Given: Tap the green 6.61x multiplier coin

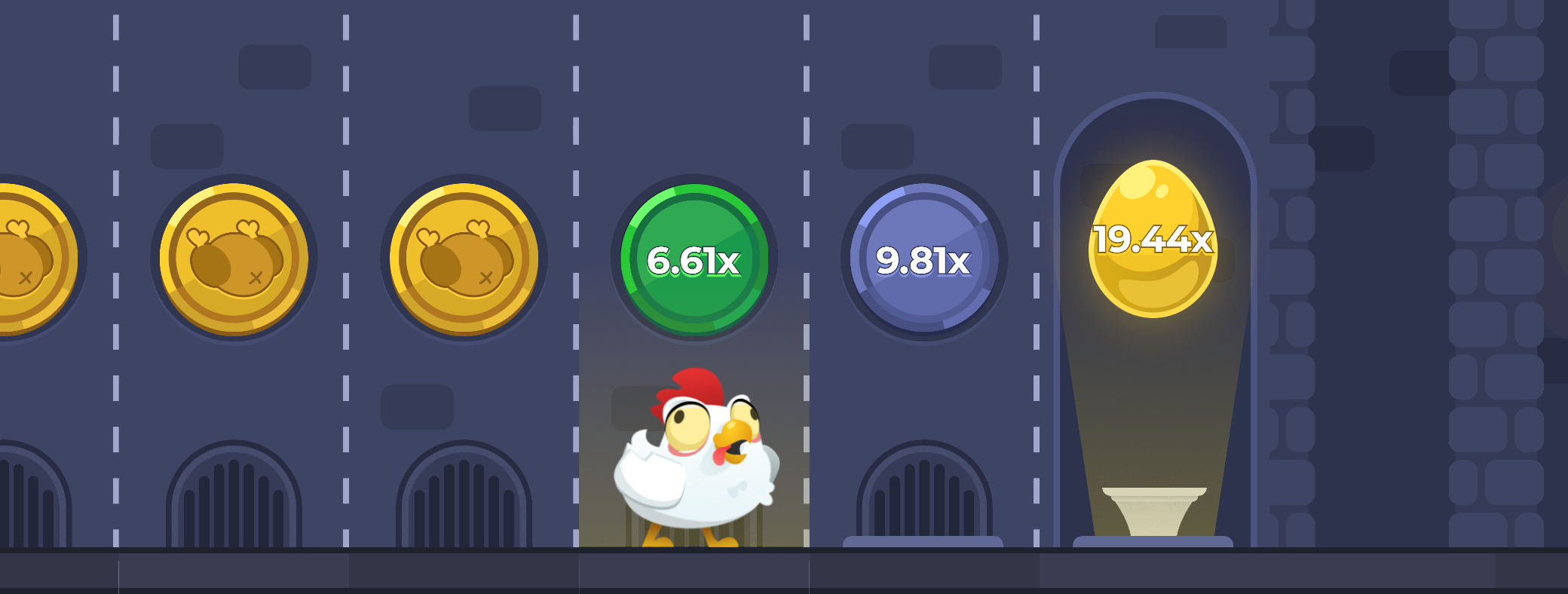Looking at the screenshot, I should pyautogui.click(x=694, y=259).
